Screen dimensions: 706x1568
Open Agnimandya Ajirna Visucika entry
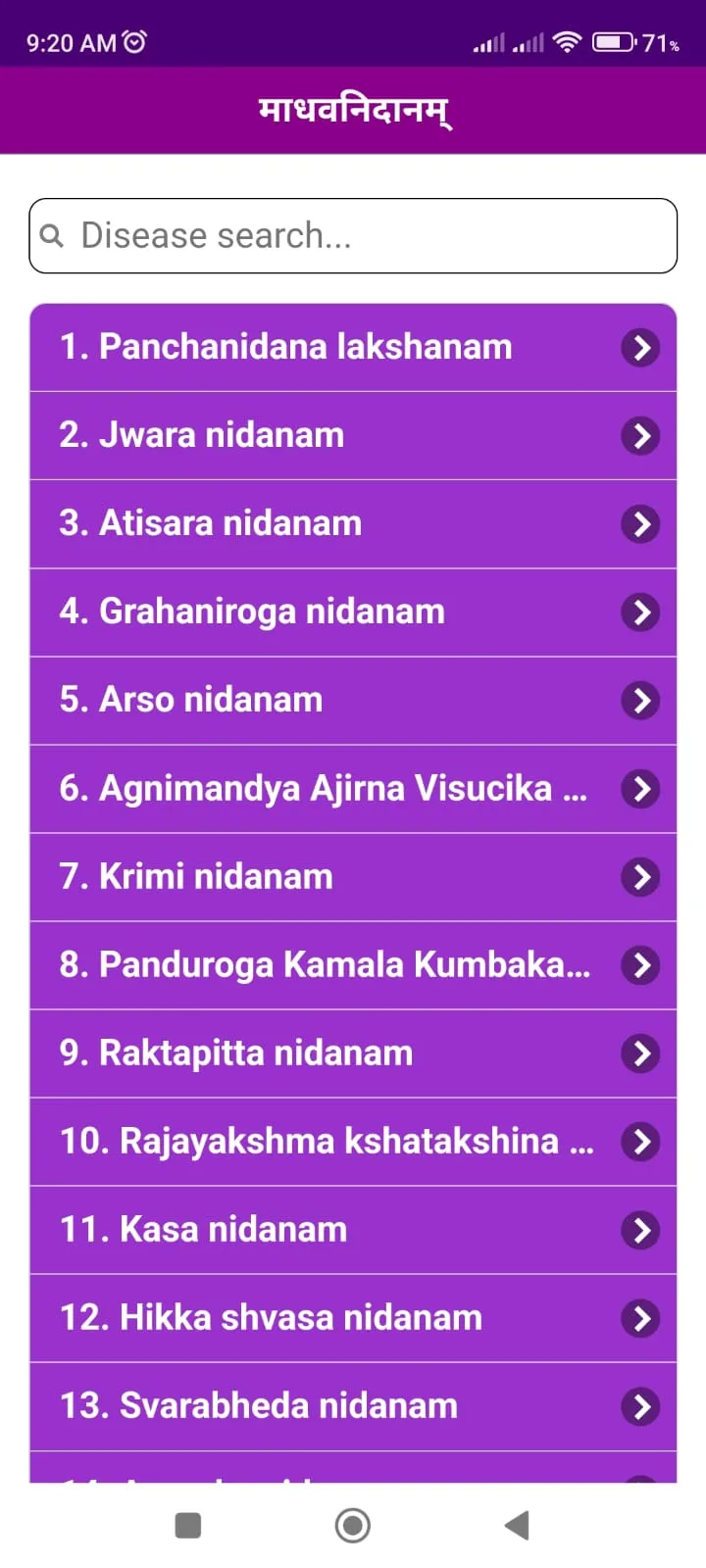click(353, 788)
